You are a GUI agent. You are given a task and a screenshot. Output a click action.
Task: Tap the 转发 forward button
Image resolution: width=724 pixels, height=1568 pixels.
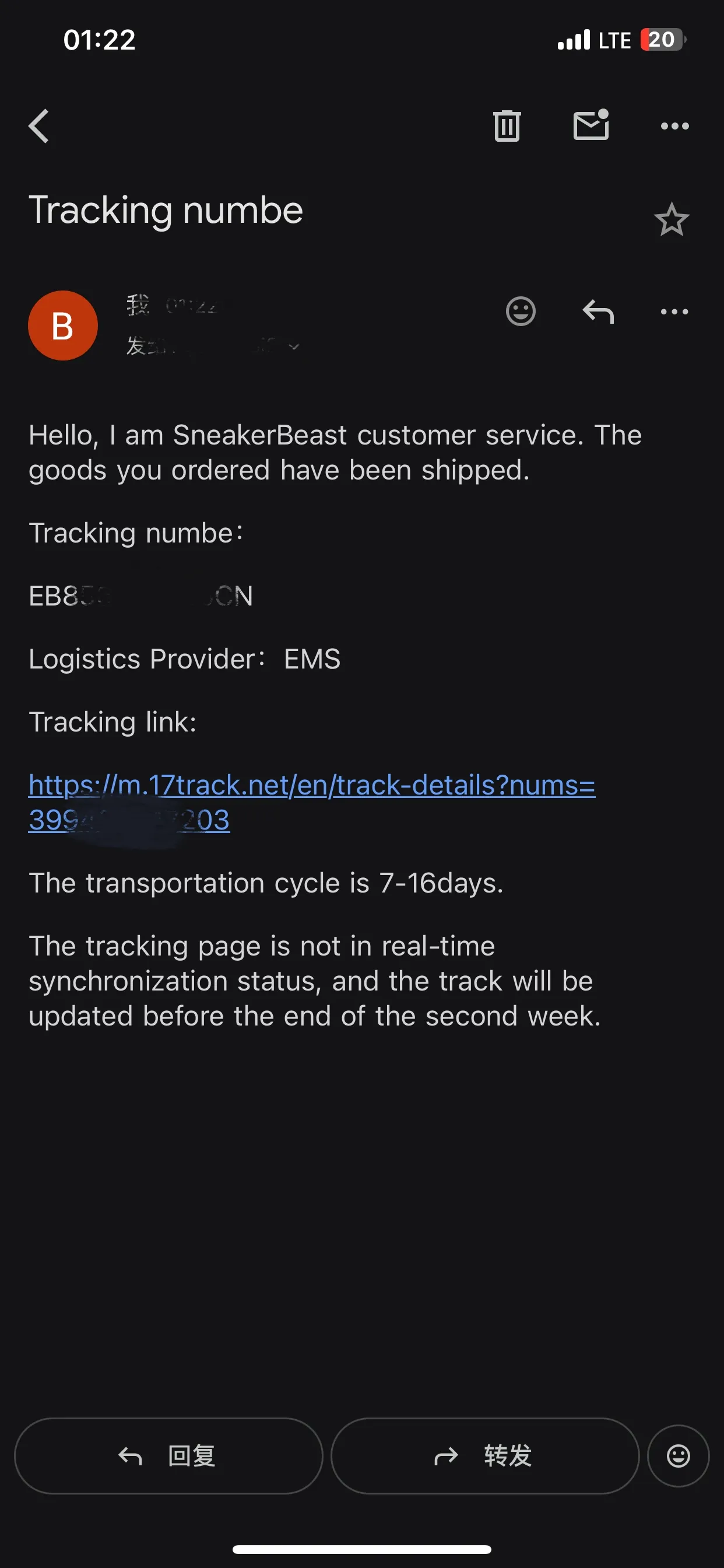pyautogui.click(x=484, y=1456)
